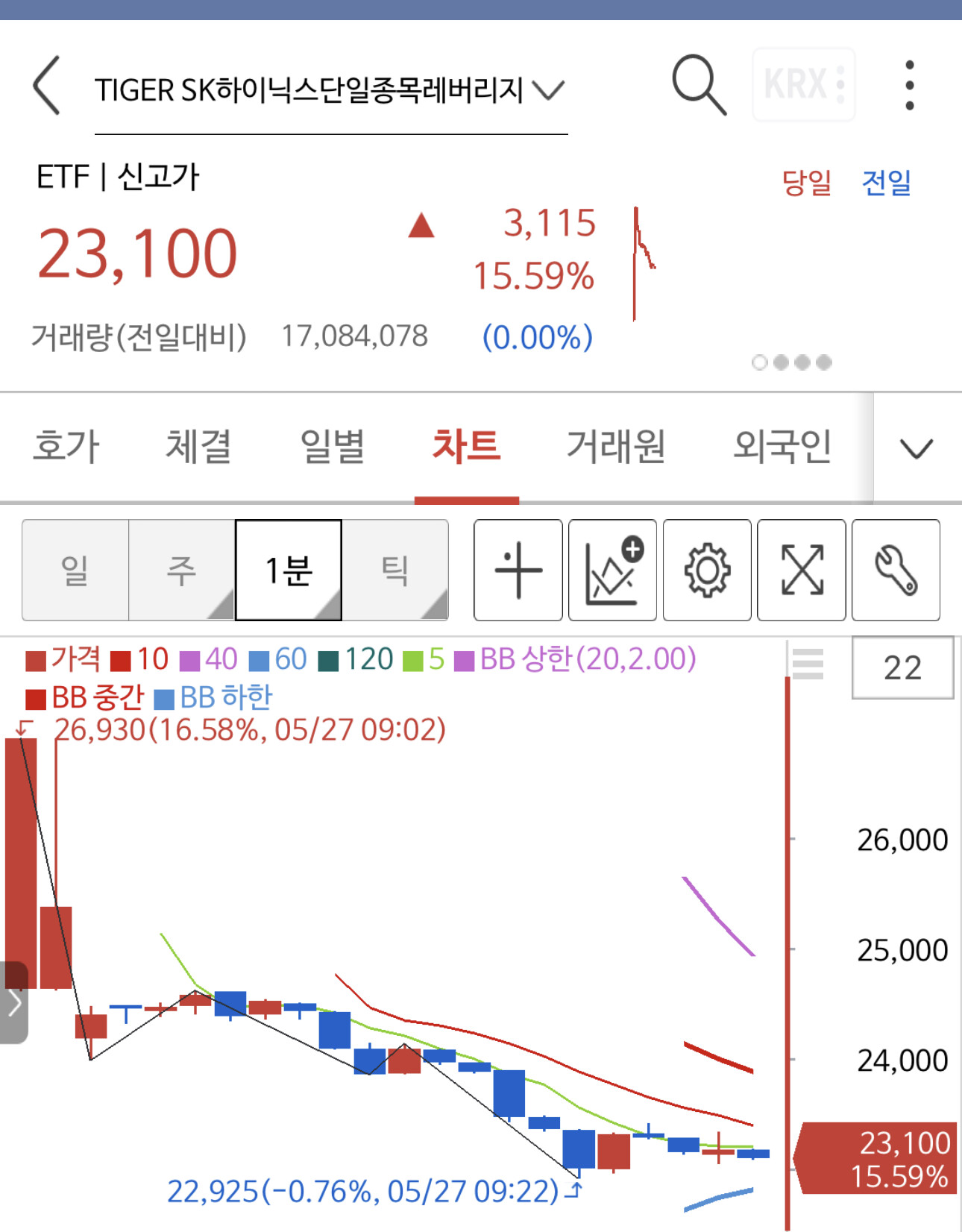
Task: Select the 일 daily chart period
Action: coord(75,571)
